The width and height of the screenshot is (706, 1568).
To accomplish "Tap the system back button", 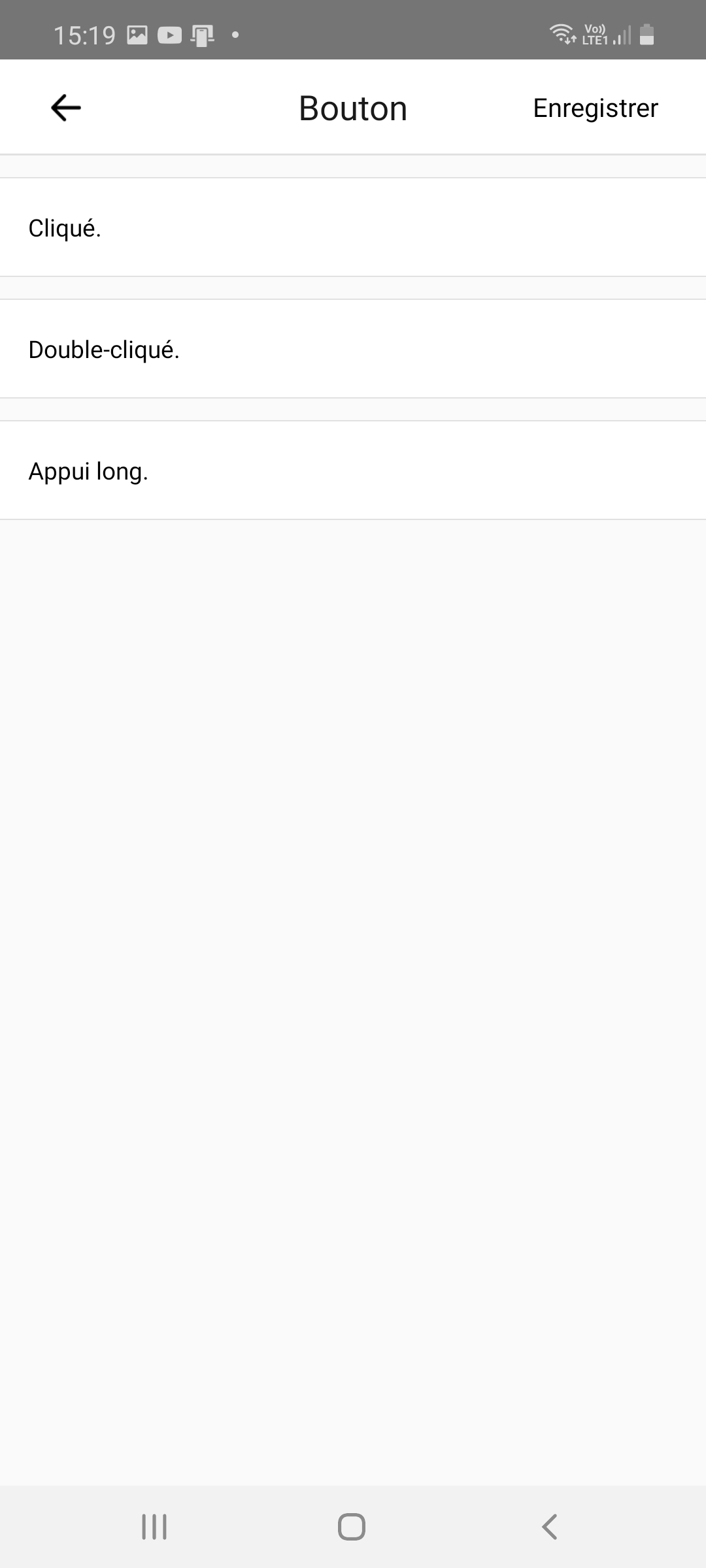I will pos(550,1527).
